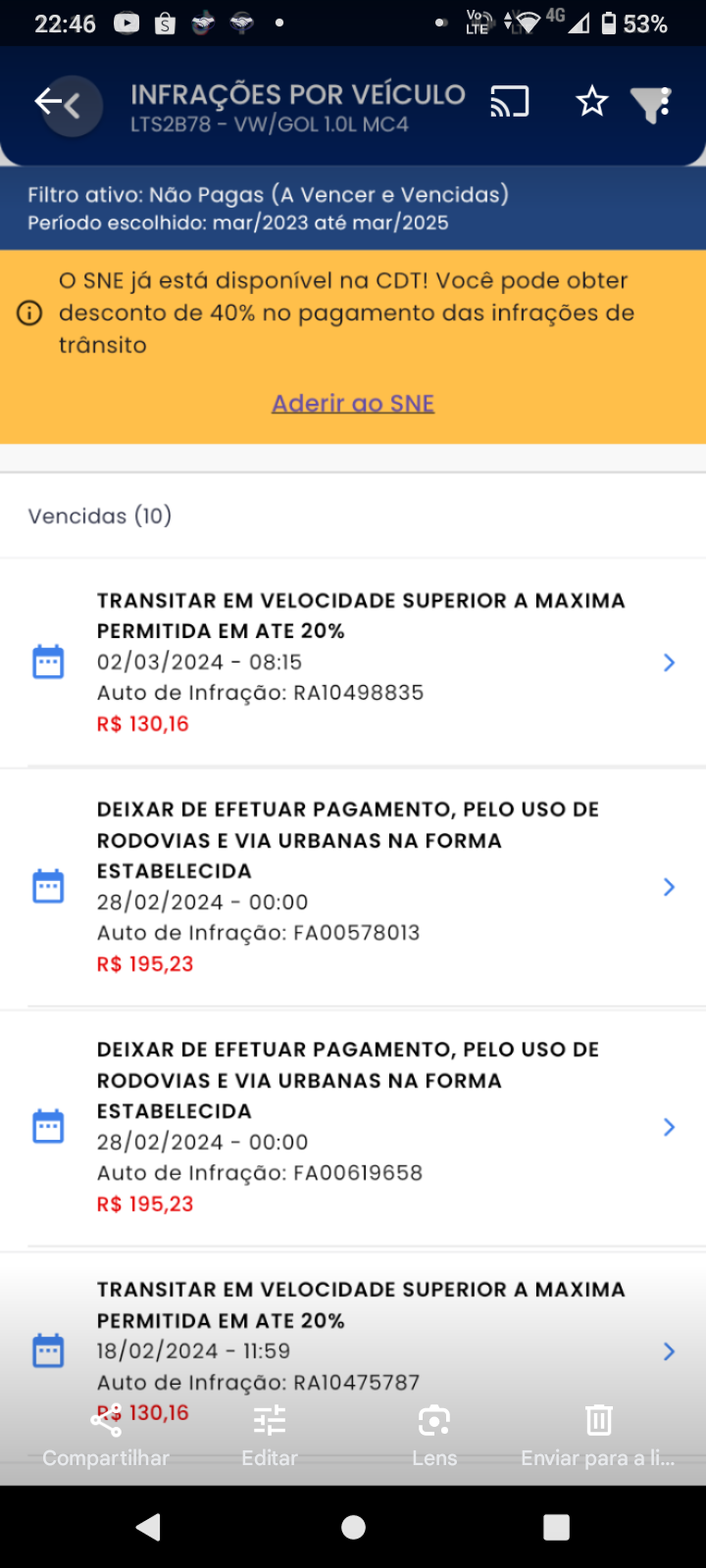Open the filter options funnel
The width and height of the screenshot is (706, 1568).
[651, 104]
